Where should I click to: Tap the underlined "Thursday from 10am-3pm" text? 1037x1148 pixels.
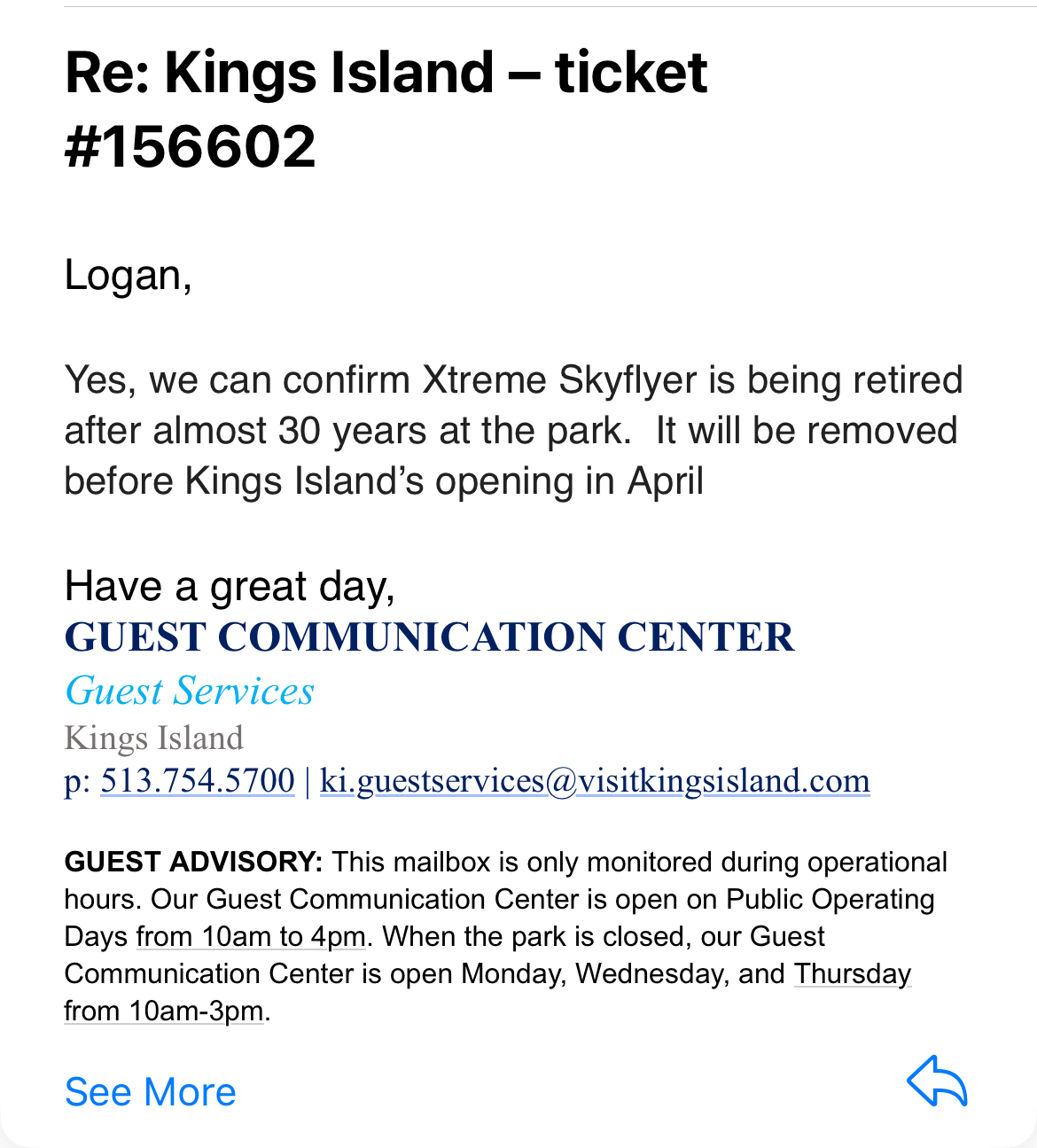[853, 974]
